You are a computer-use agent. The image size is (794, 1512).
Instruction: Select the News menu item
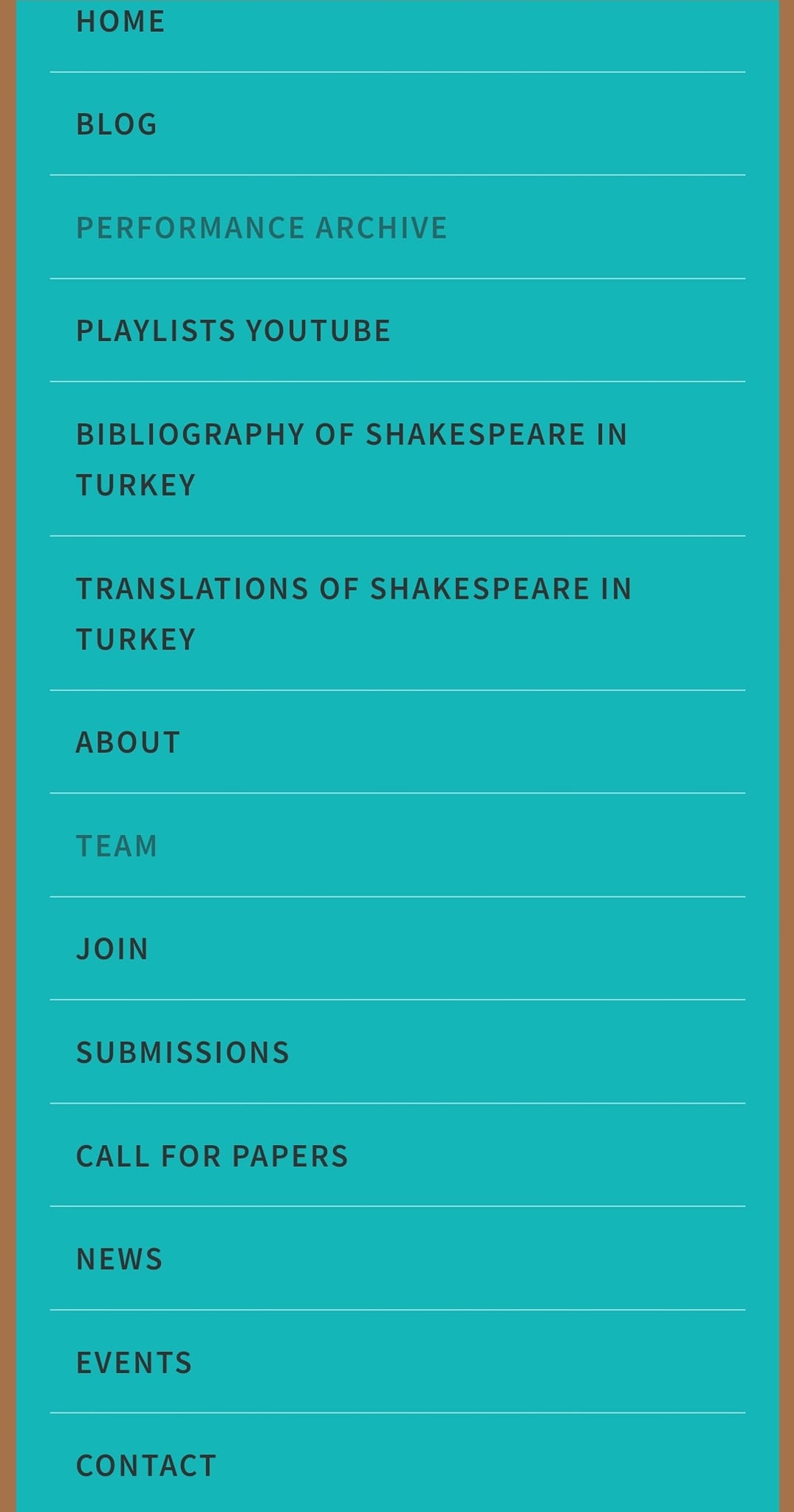[x=120, y=1260]
